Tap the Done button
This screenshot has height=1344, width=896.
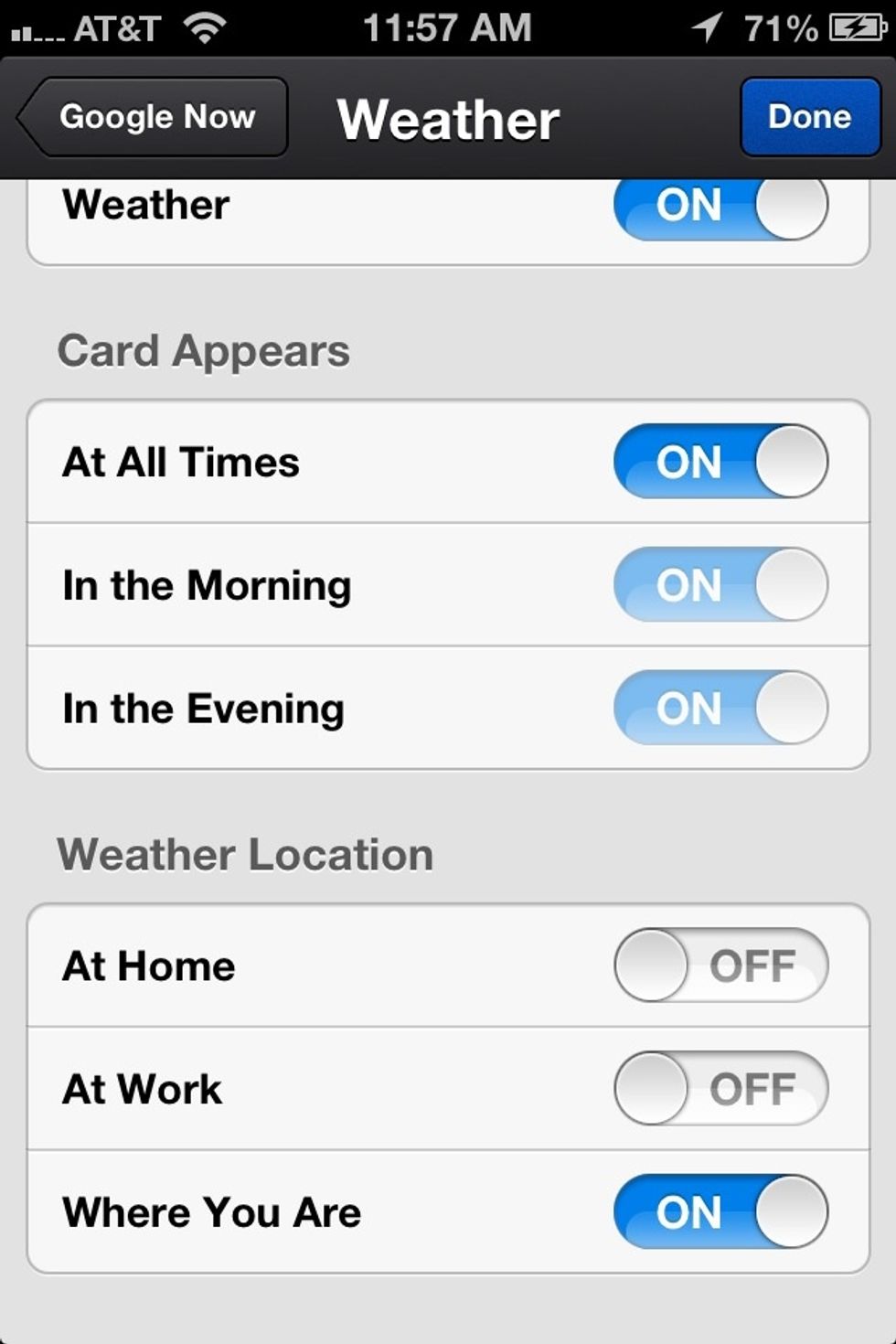point(809,117)
